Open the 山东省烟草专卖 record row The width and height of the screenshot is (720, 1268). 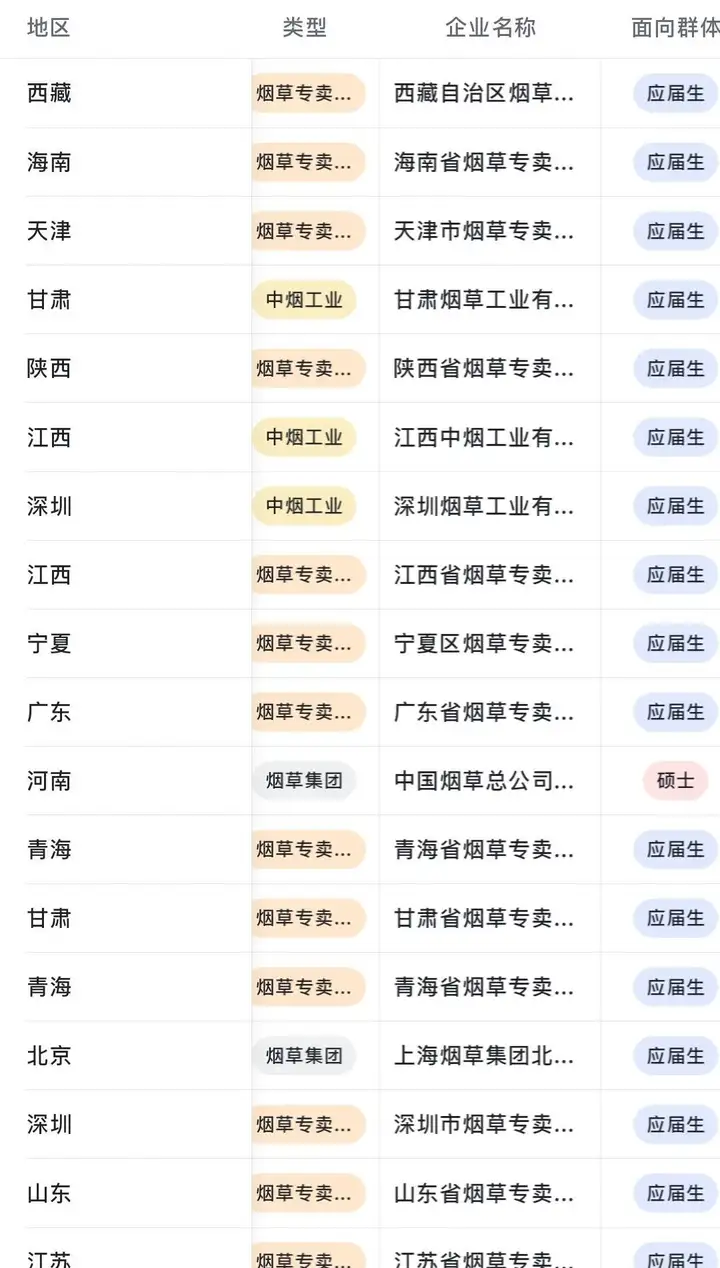coord(360,1193)
